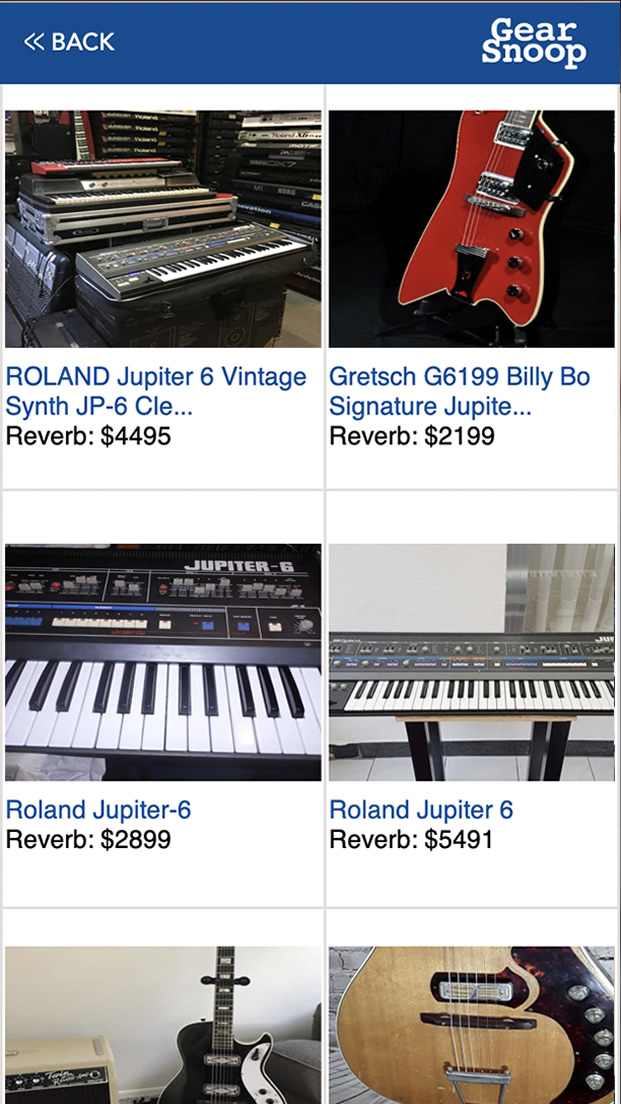Open the natural-finish archtop guitar listing
The image size is (621, 1104).
(472, 1025)
